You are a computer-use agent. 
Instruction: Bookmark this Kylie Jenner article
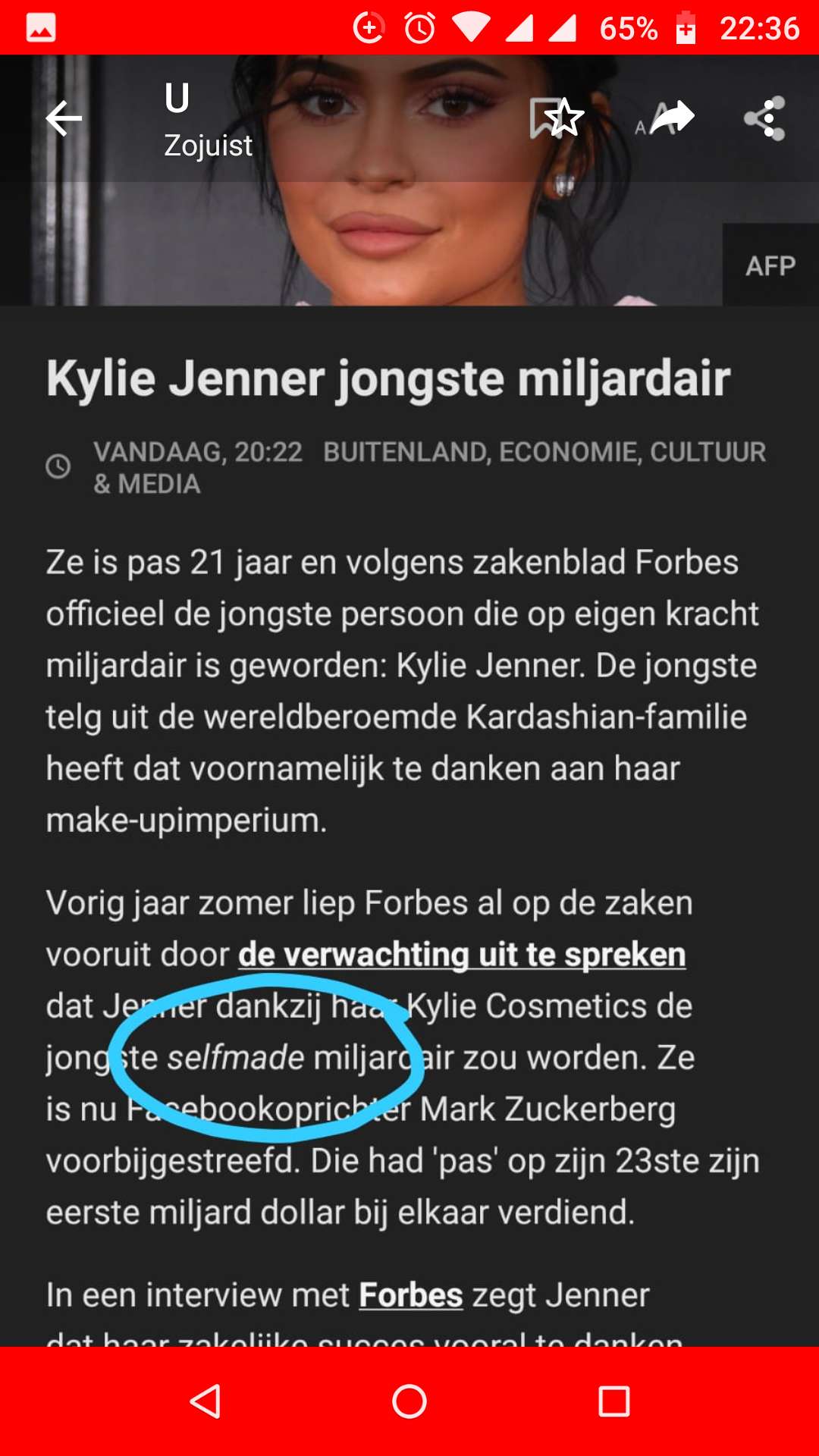tap(557, 118)
